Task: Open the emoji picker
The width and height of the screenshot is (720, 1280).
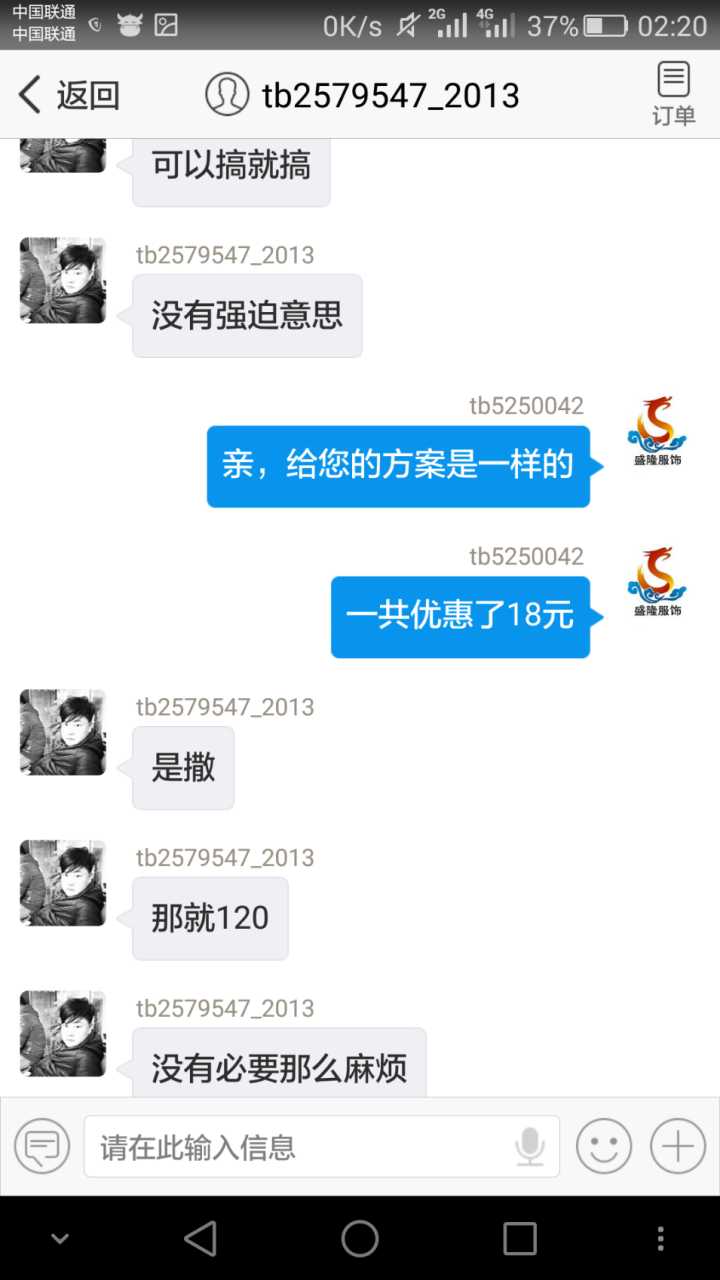Action: point(604,1146)
